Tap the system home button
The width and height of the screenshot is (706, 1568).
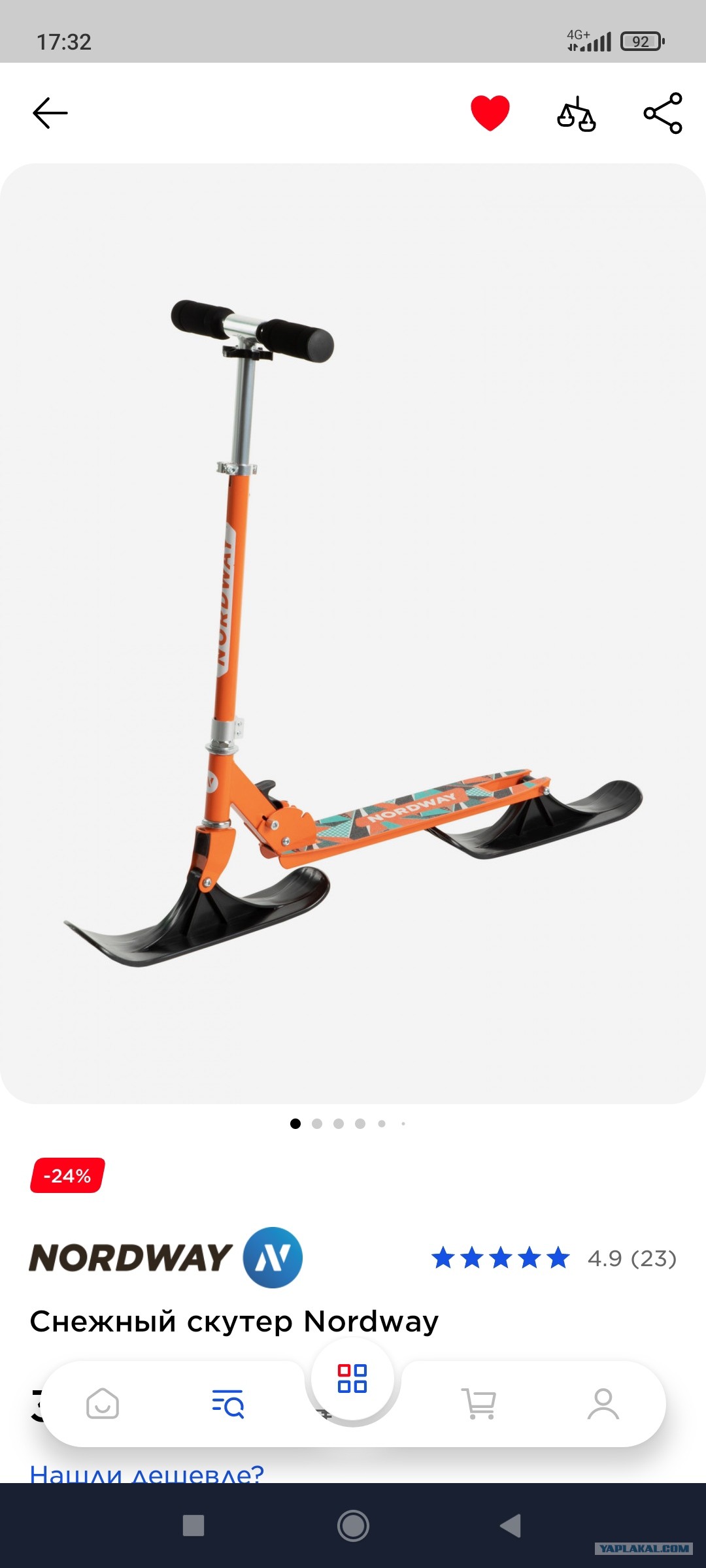353,1526
